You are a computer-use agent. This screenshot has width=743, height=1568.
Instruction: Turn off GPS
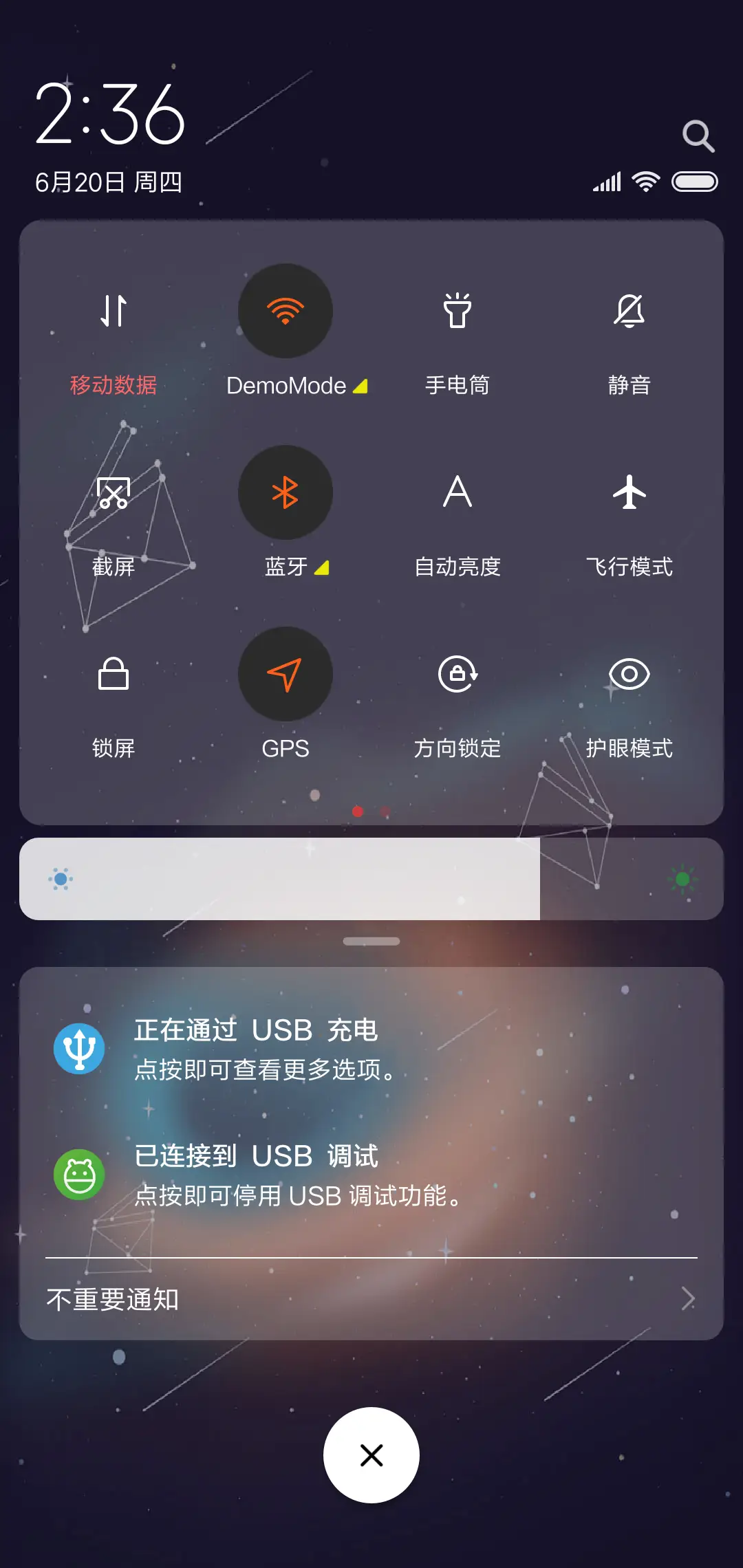point(285,675)
